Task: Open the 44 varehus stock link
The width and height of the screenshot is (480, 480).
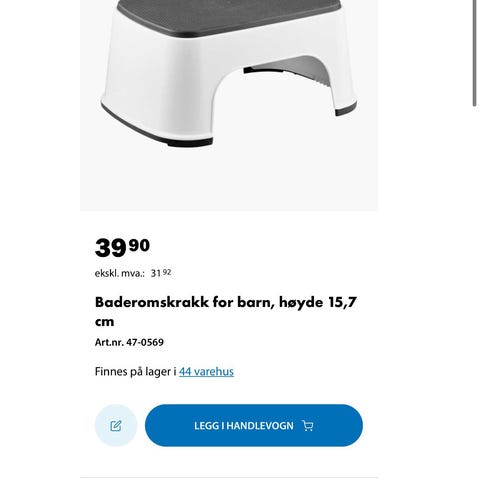Action: [206, 371]
